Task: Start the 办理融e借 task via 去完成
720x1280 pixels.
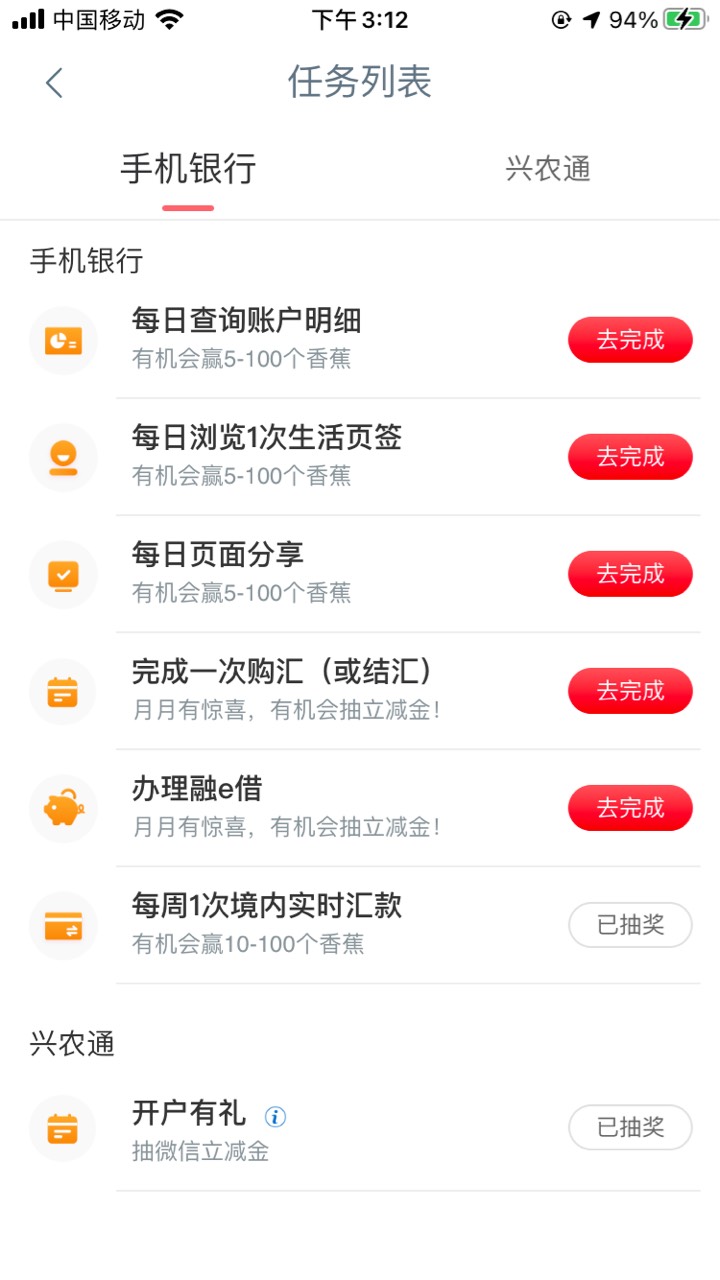Action: pos(630,808)
